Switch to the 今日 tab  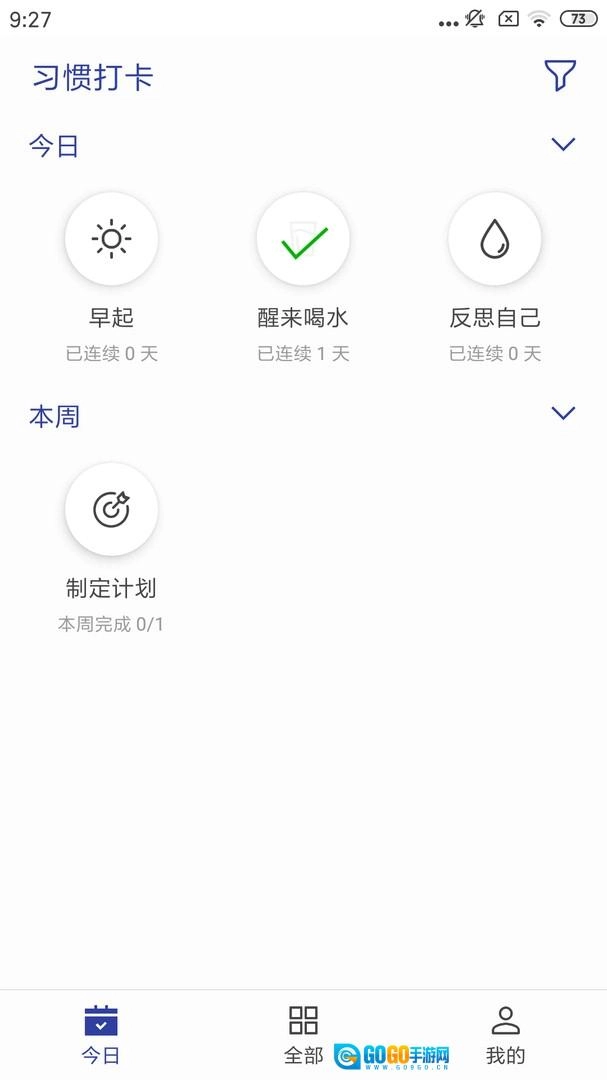101,1034
